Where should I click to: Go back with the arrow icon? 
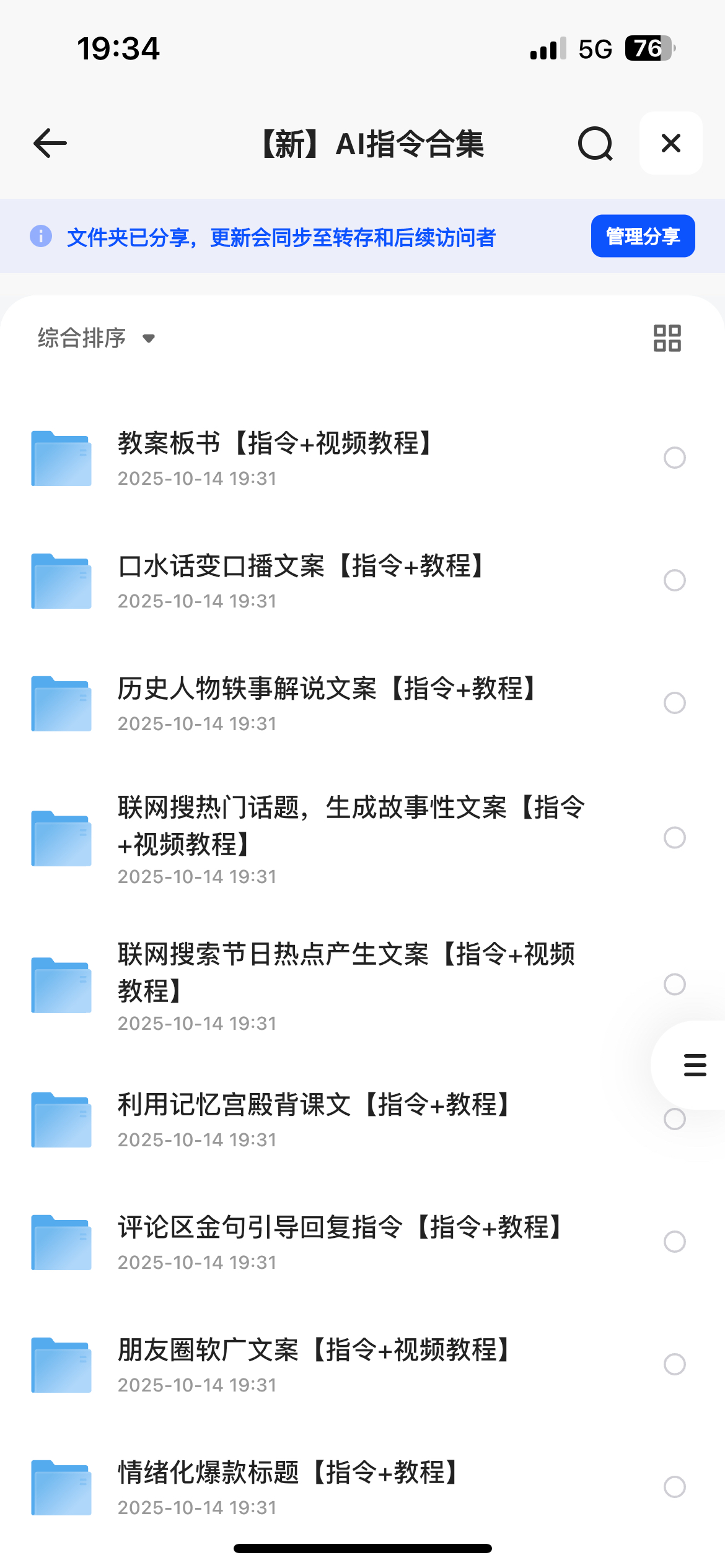coord(50,144)
